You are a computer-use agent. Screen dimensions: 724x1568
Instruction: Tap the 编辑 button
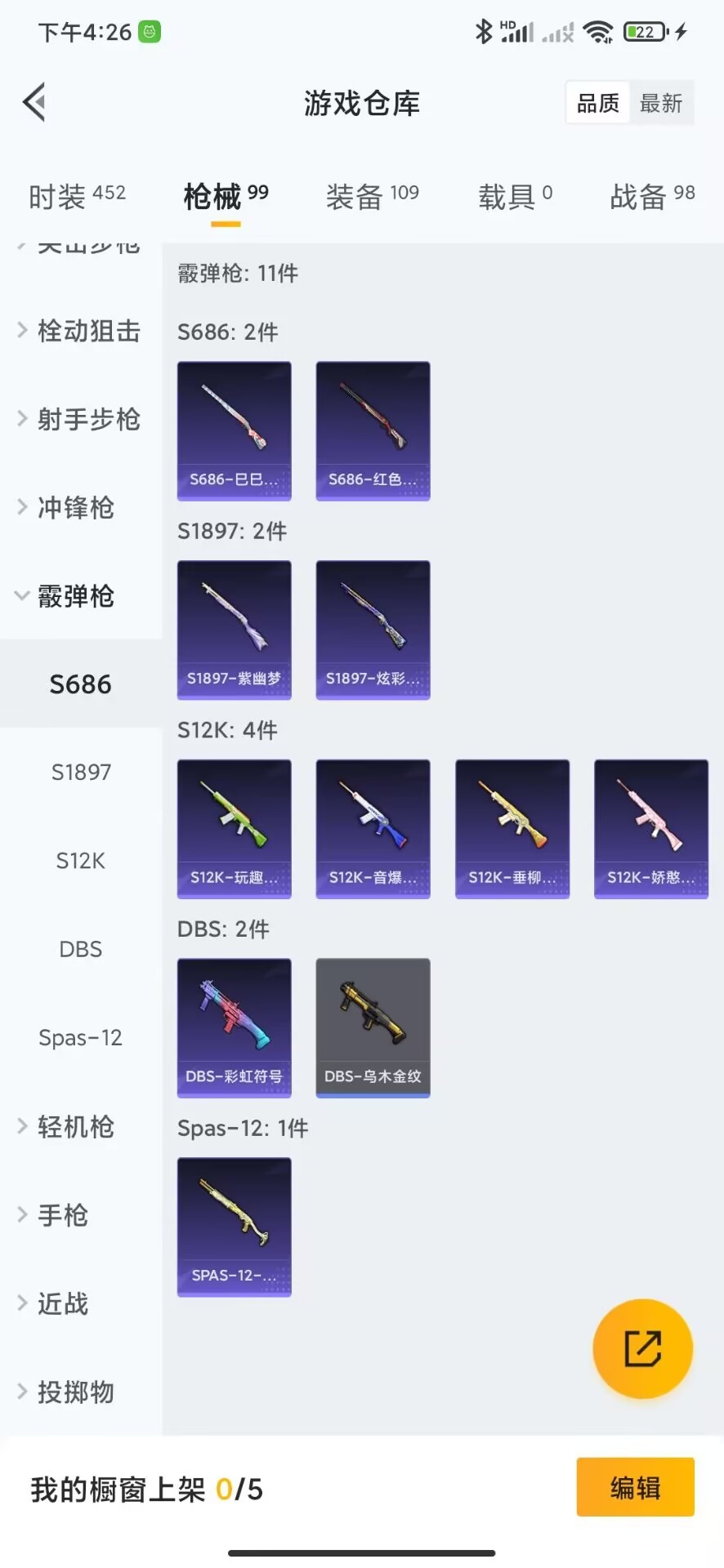(635, 1487)
